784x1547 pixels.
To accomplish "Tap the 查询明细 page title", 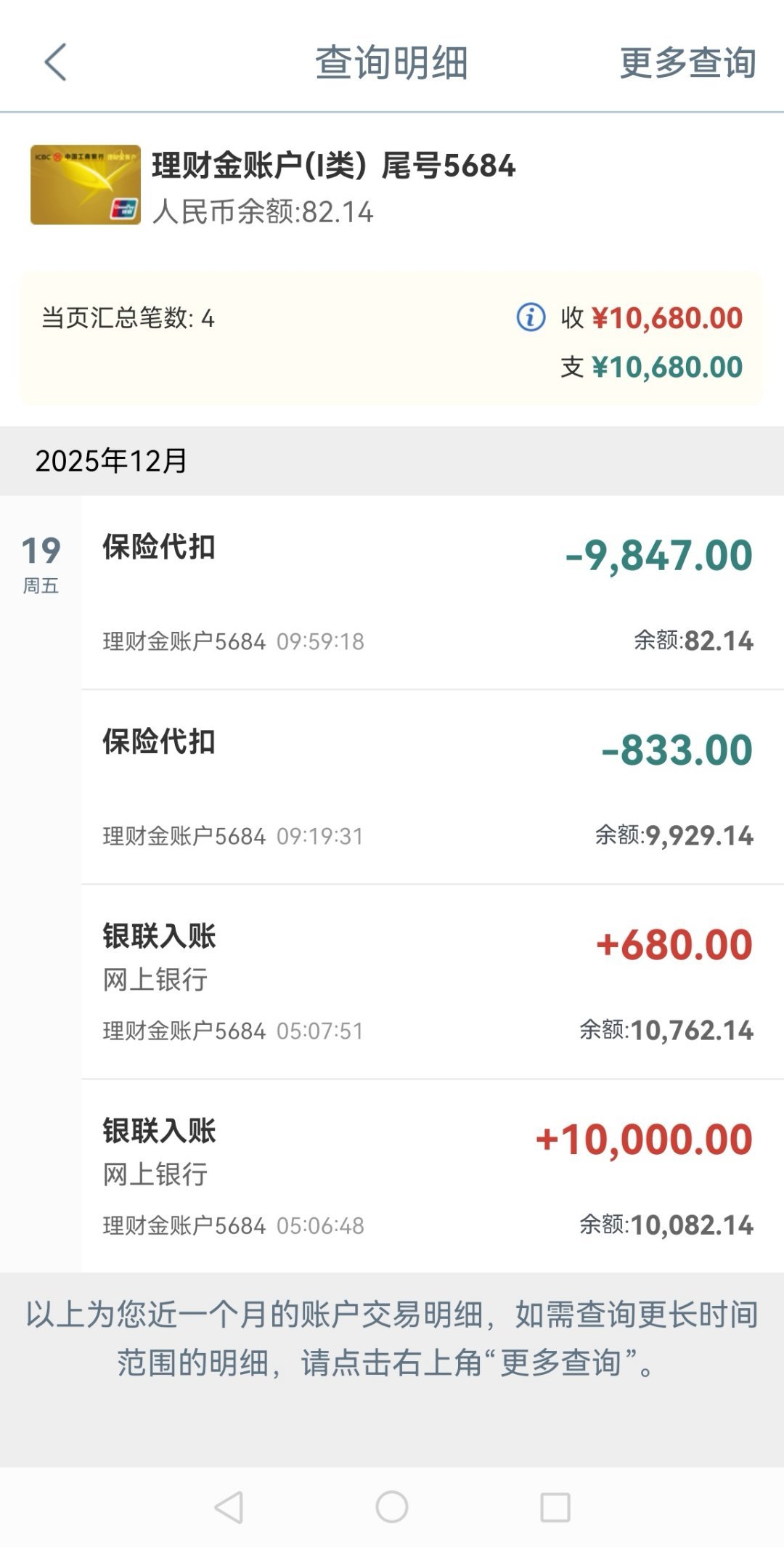I will [x=392, y=64].
